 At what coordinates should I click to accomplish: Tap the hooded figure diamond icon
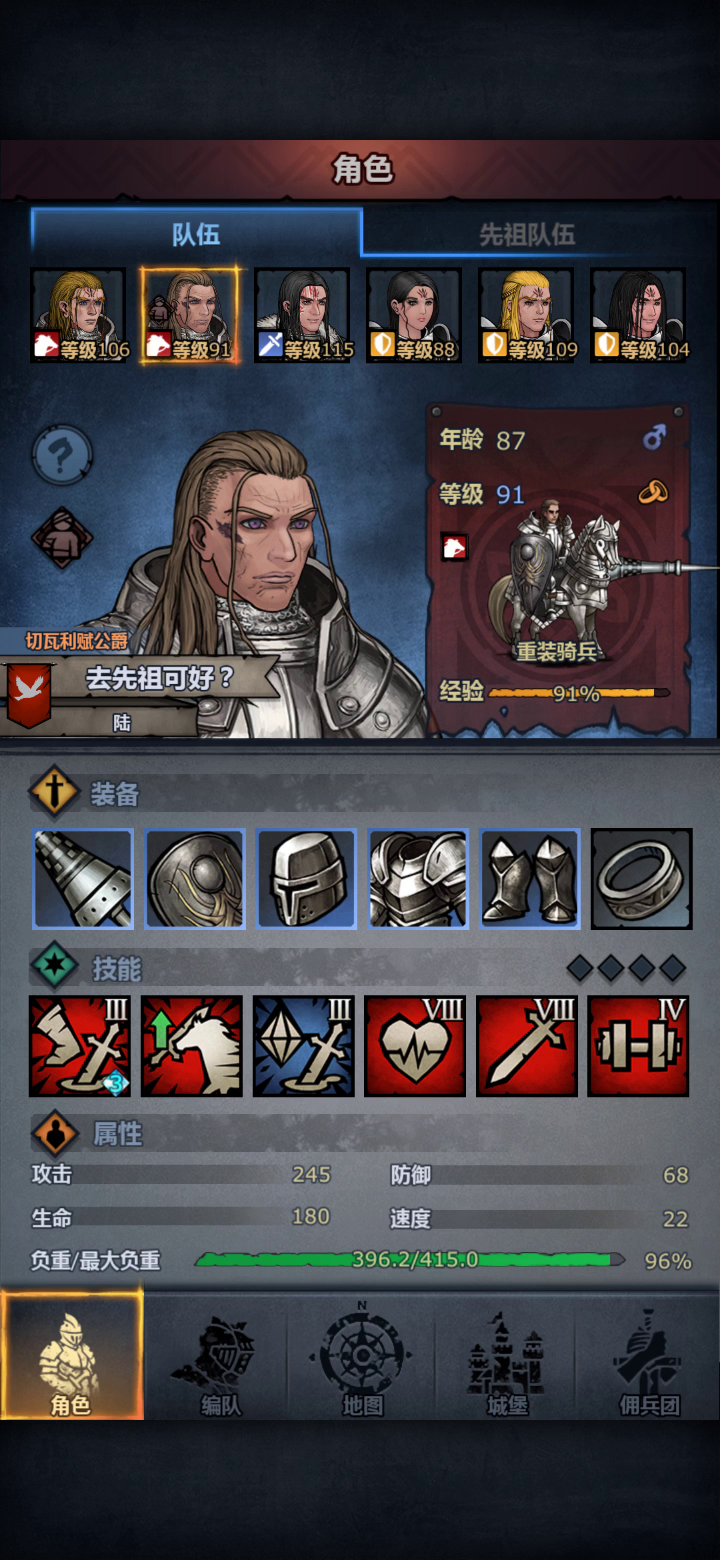point(62,538)
